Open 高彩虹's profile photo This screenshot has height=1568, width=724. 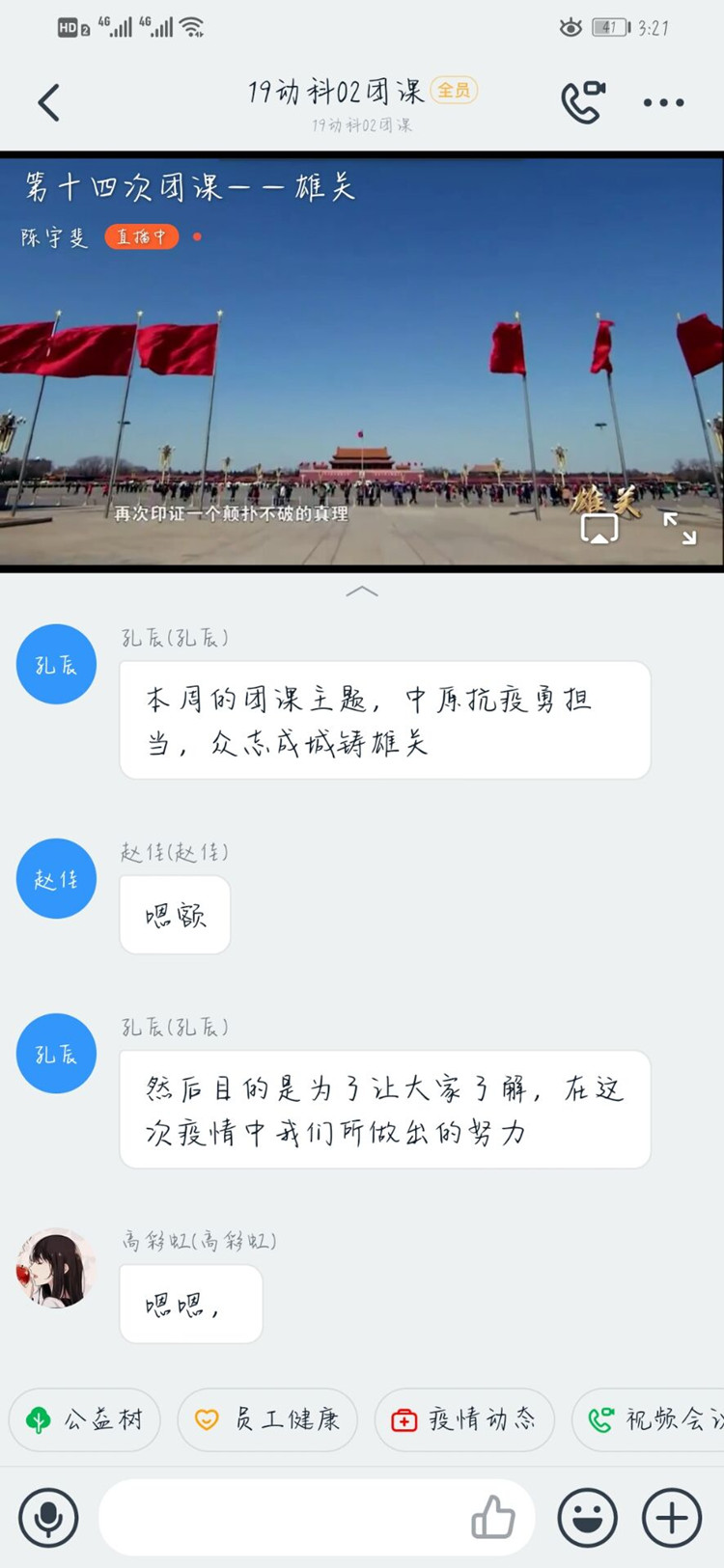pyautogui.click(x=56, y=1268)
